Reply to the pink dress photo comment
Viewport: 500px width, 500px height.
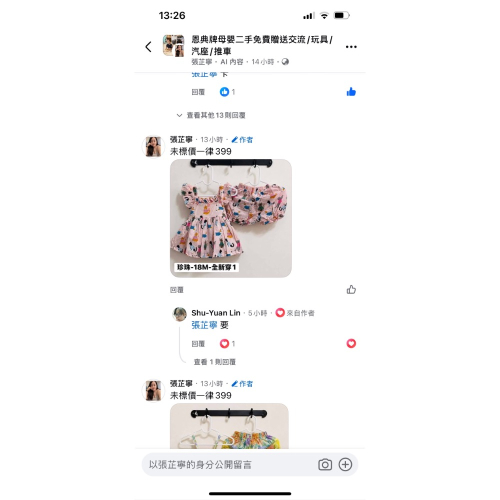coord(177,290)
